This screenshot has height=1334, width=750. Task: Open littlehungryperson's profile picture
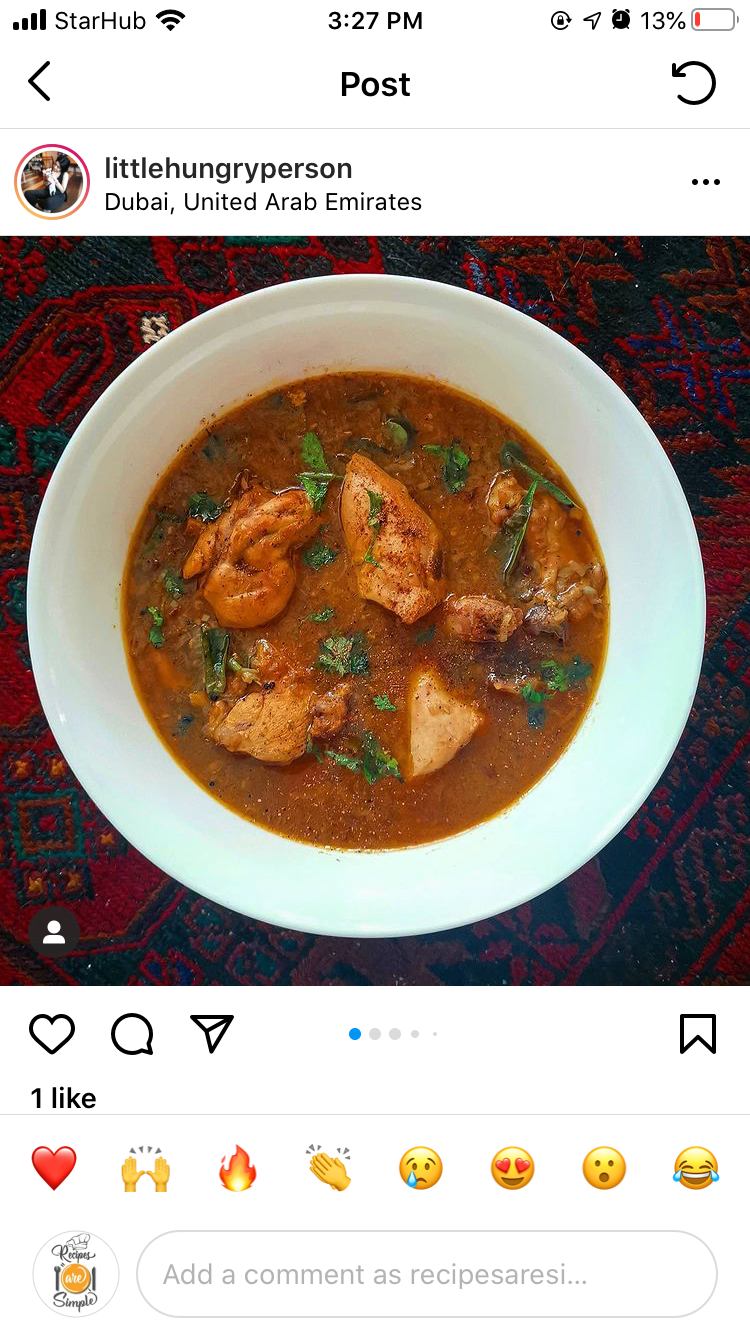click(52, 183)
